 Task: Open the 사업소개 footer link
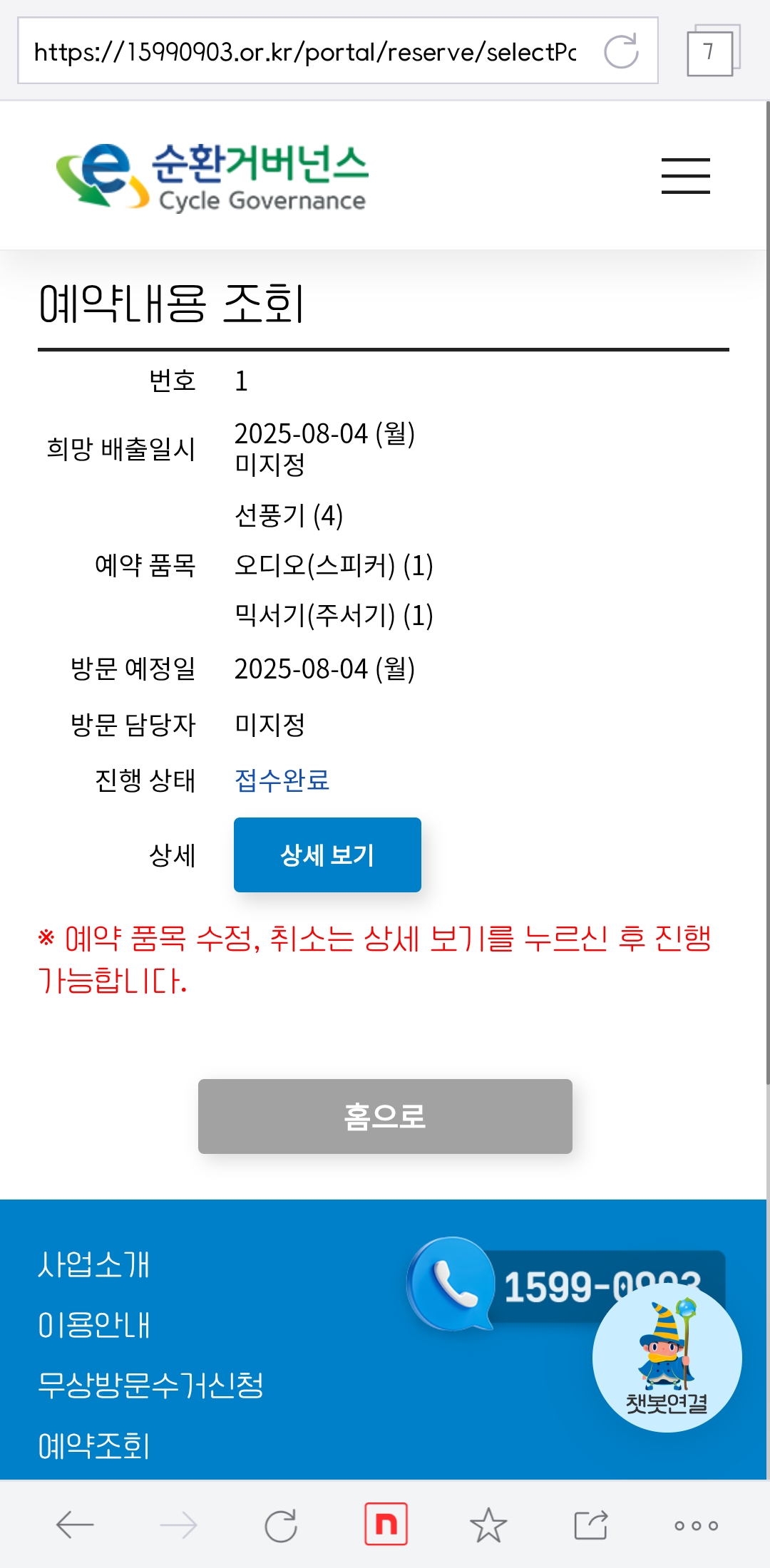click(93, 1264)
